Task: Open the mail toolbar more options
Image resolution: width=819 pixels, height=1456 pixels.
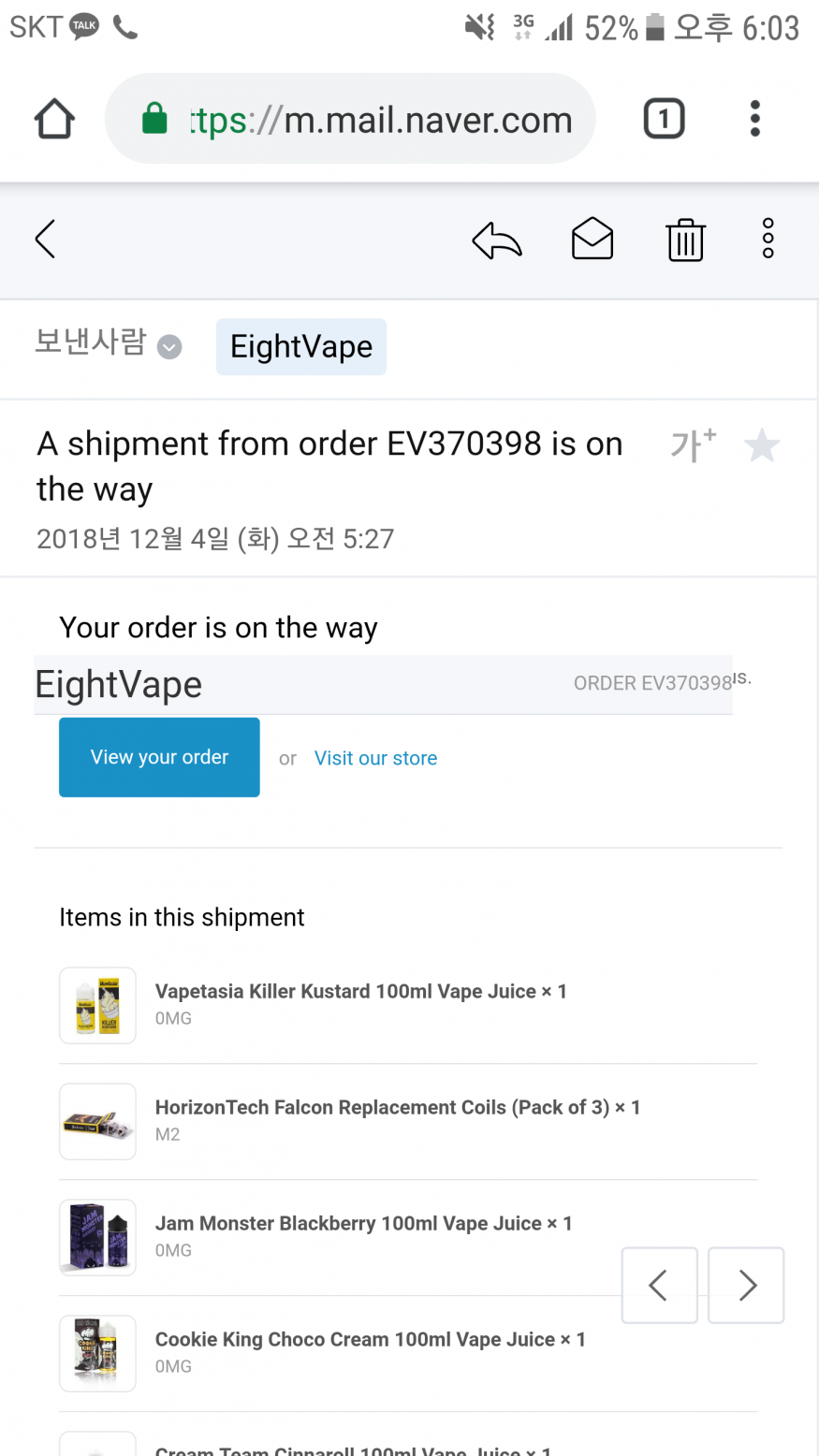Action: click(768, 239)
